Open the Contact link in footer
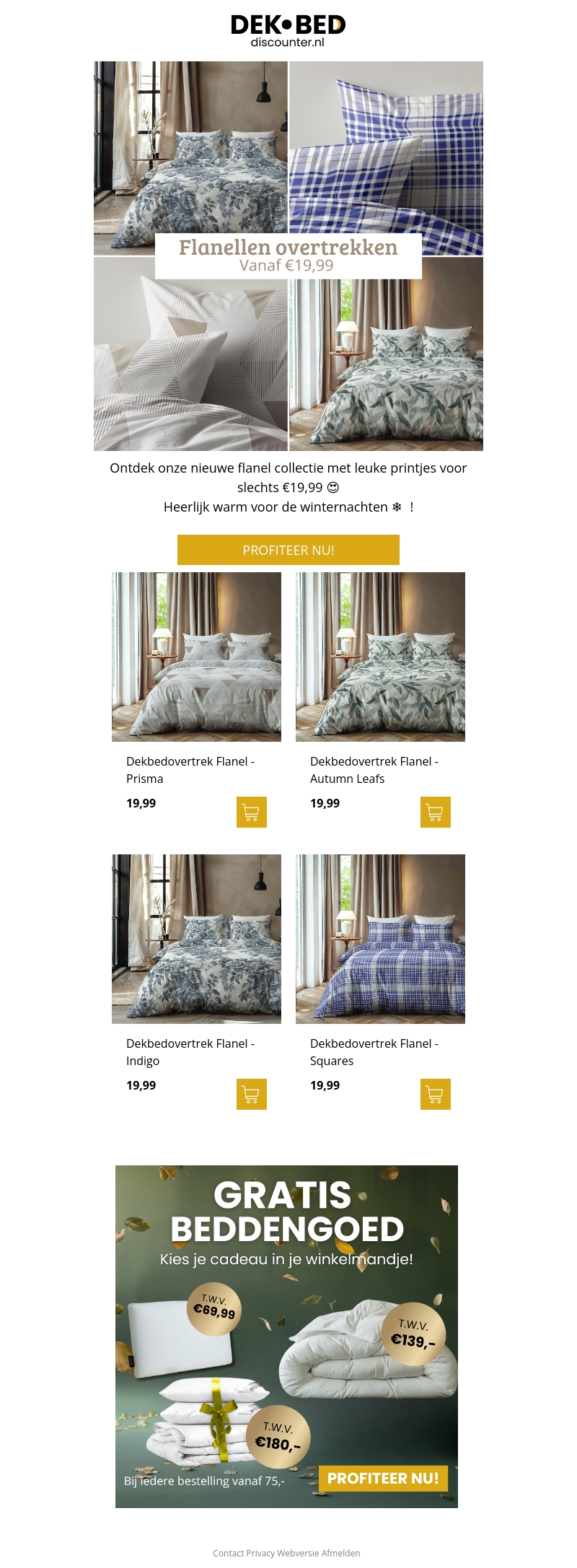This screenshot has height=1568, width=577. coord(228,1553)
